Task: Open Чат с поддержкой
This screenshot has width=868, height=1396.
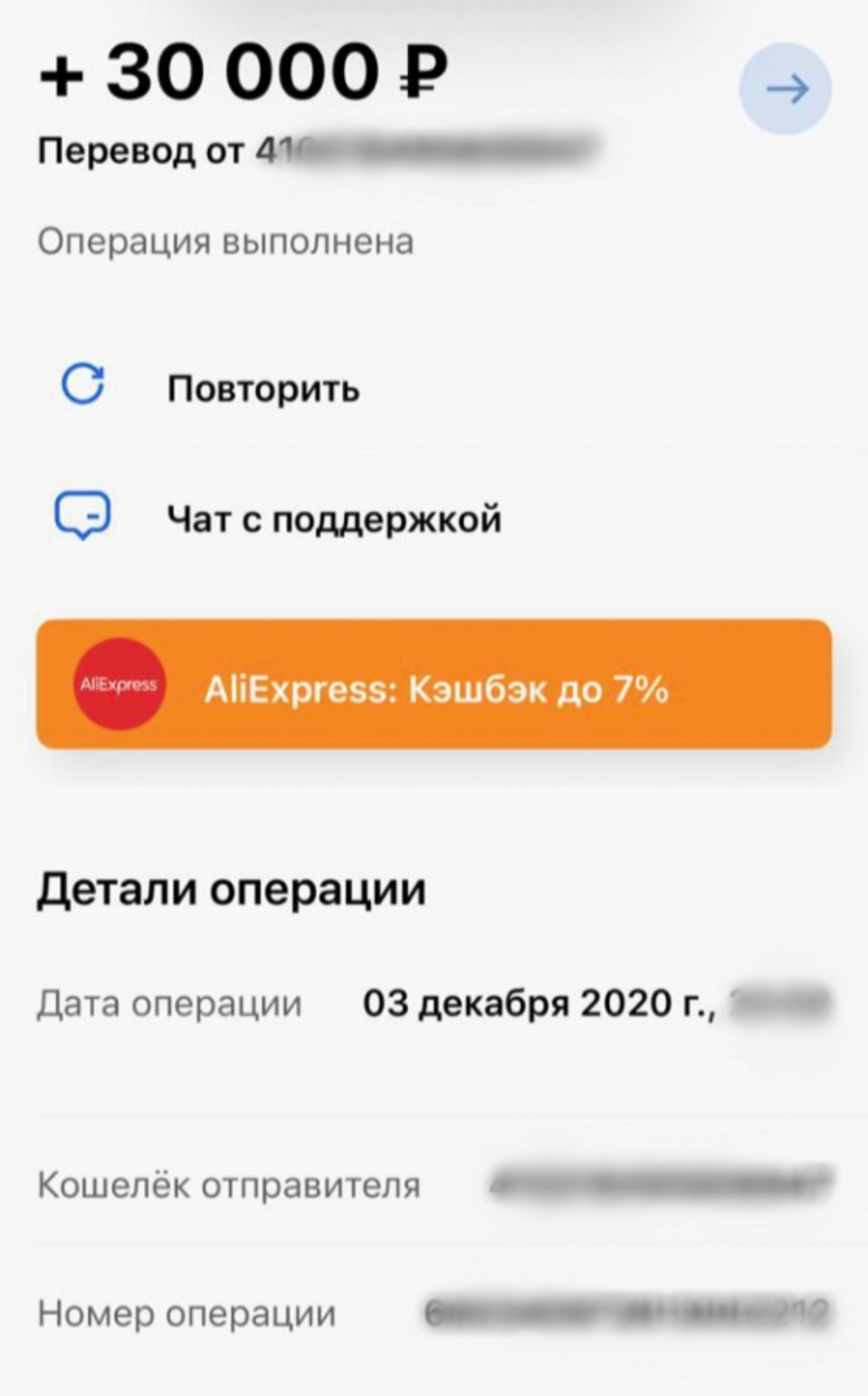Action: point(335,516)
